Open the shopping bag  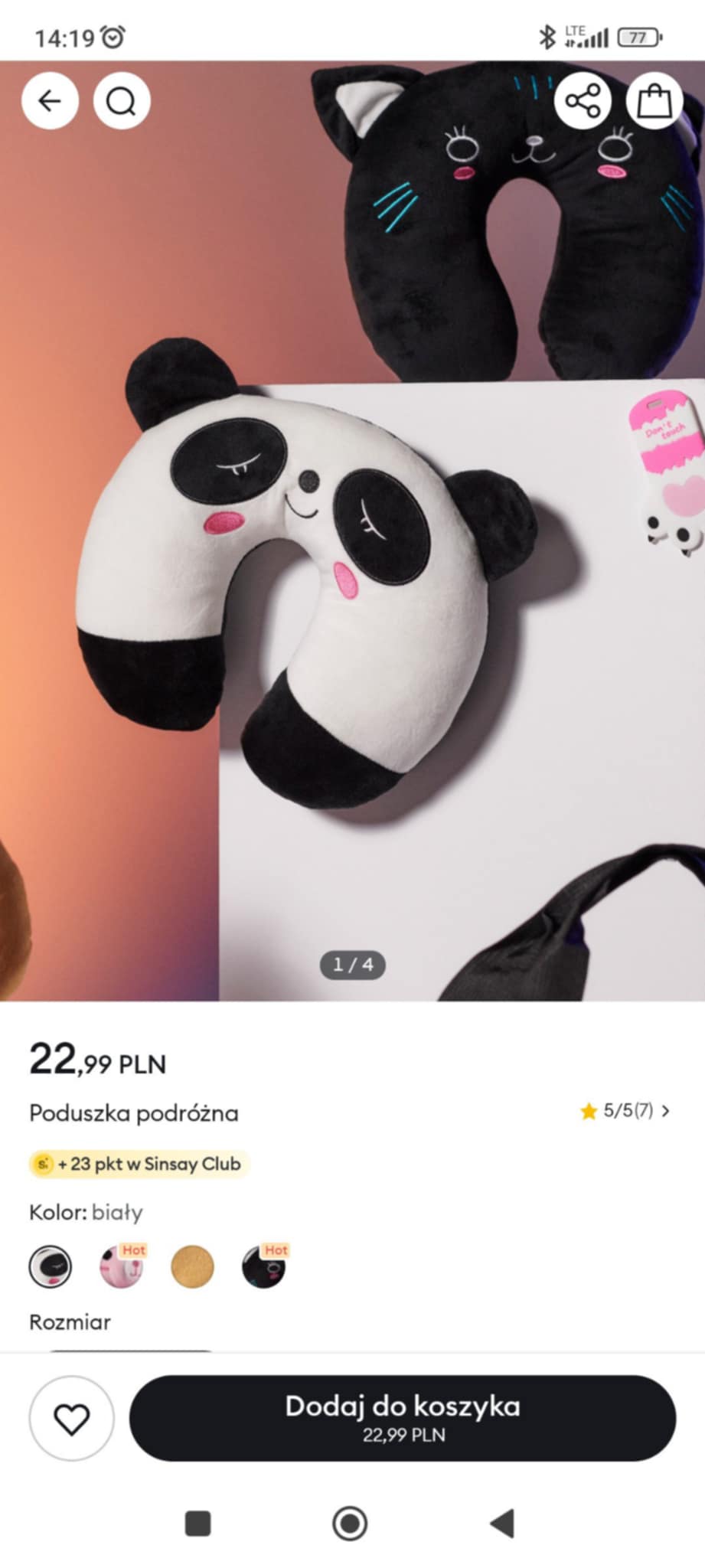(654, 100)
